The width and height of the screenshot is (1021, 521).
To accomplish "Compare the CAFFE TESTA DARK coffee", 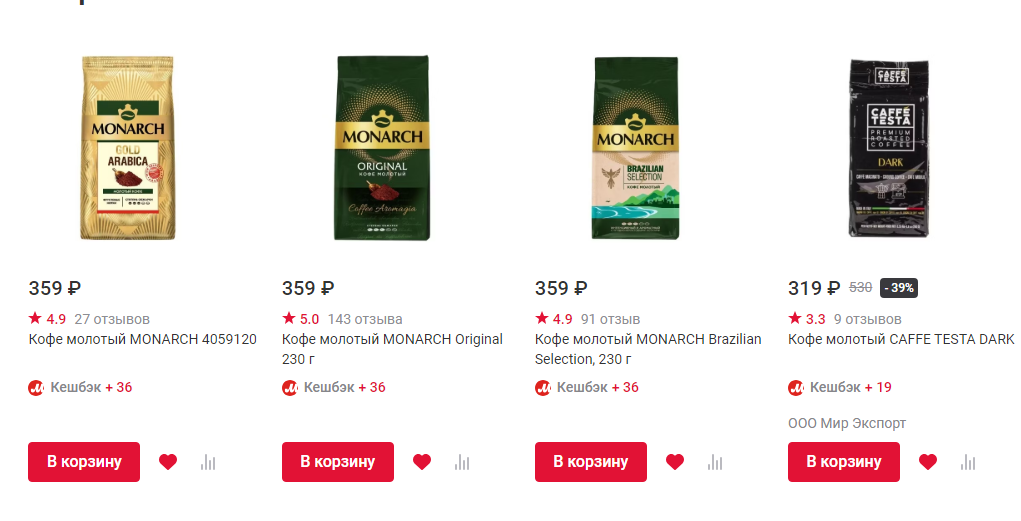I will click(968, 462).
